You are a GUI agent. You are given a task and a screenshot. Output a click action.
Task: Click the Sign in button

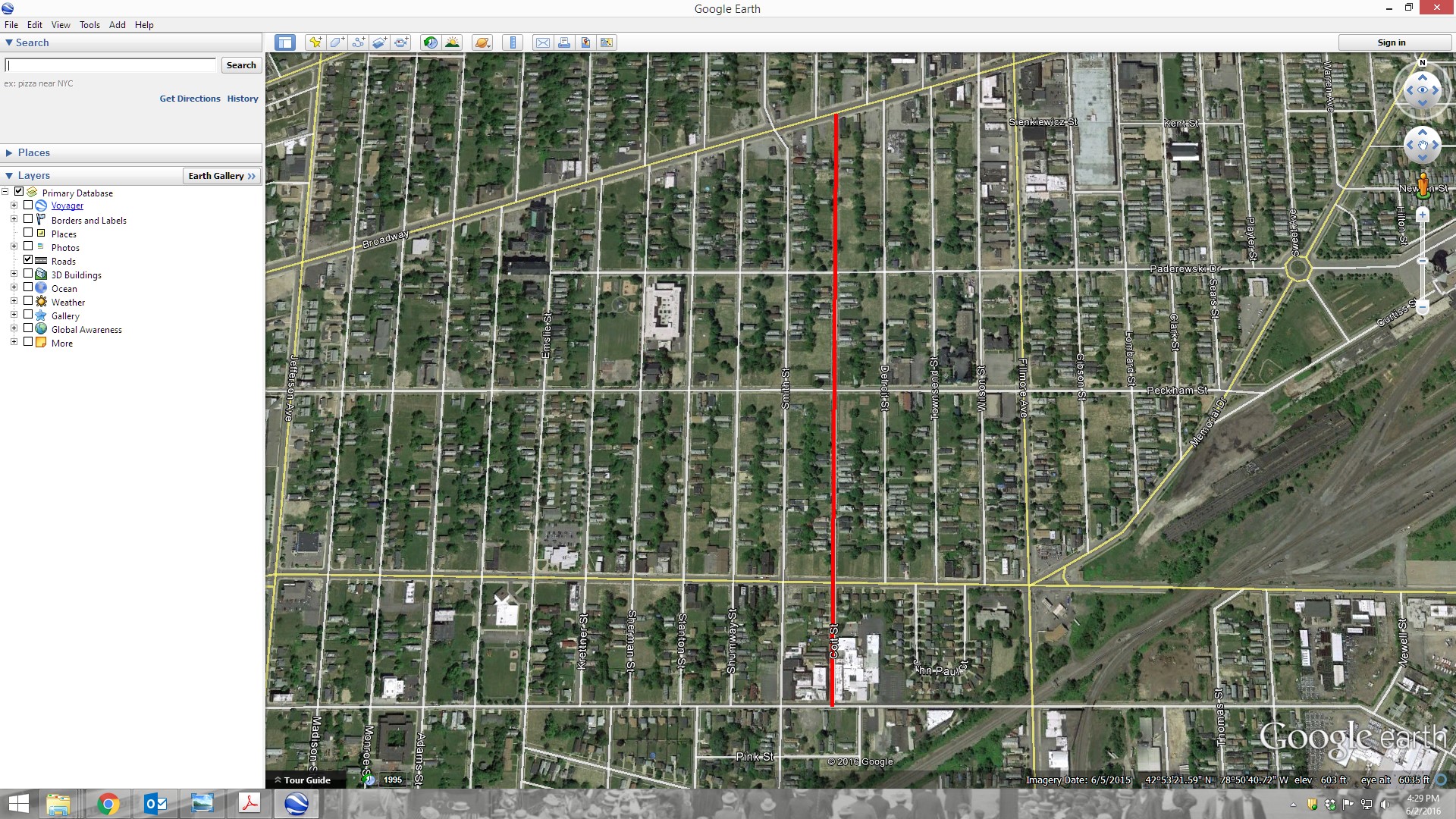click(x=1391, y=42)
